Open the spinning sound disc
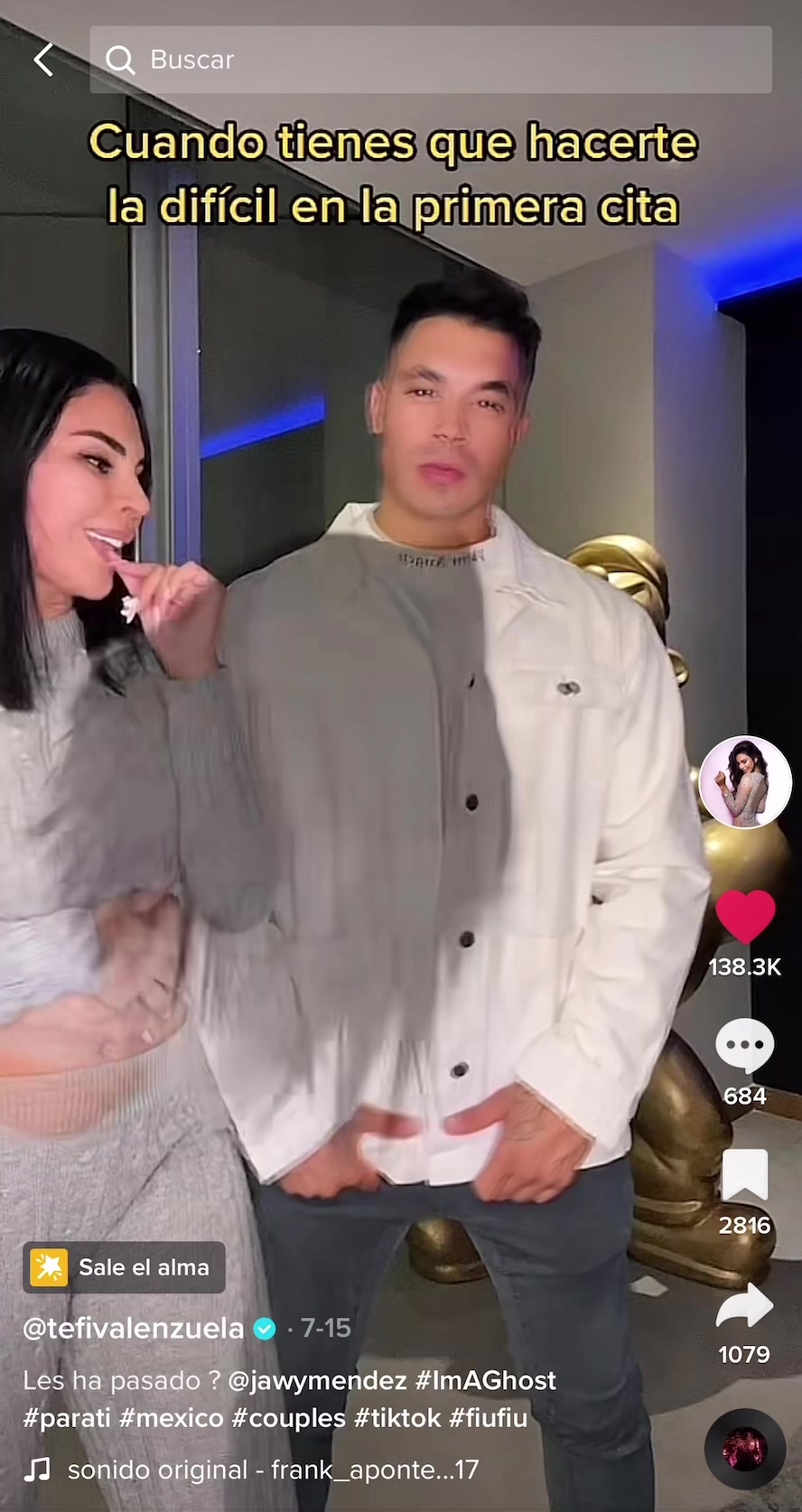802x1512 pixels. point(744,1449)
